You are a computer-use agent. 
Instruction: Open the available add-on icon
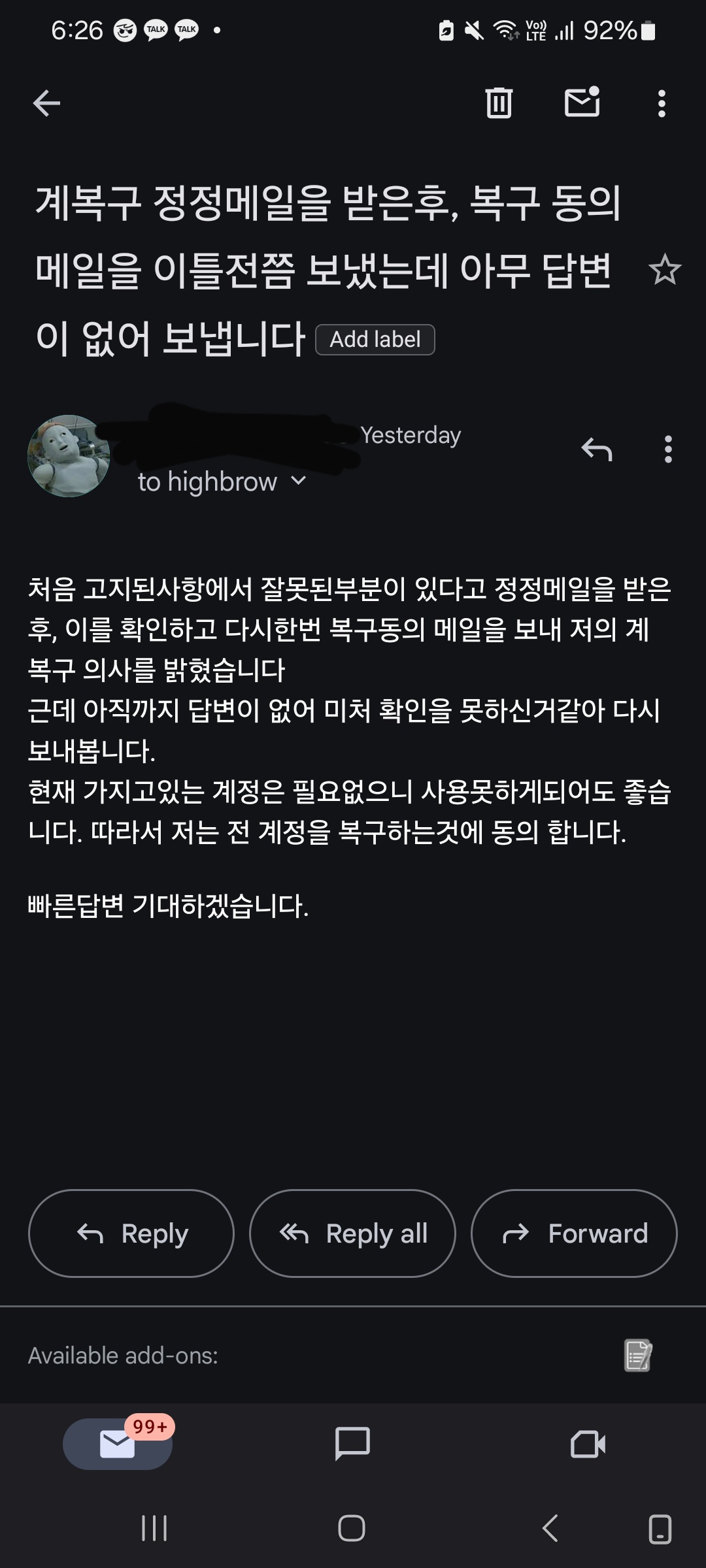click(638, 1355)
